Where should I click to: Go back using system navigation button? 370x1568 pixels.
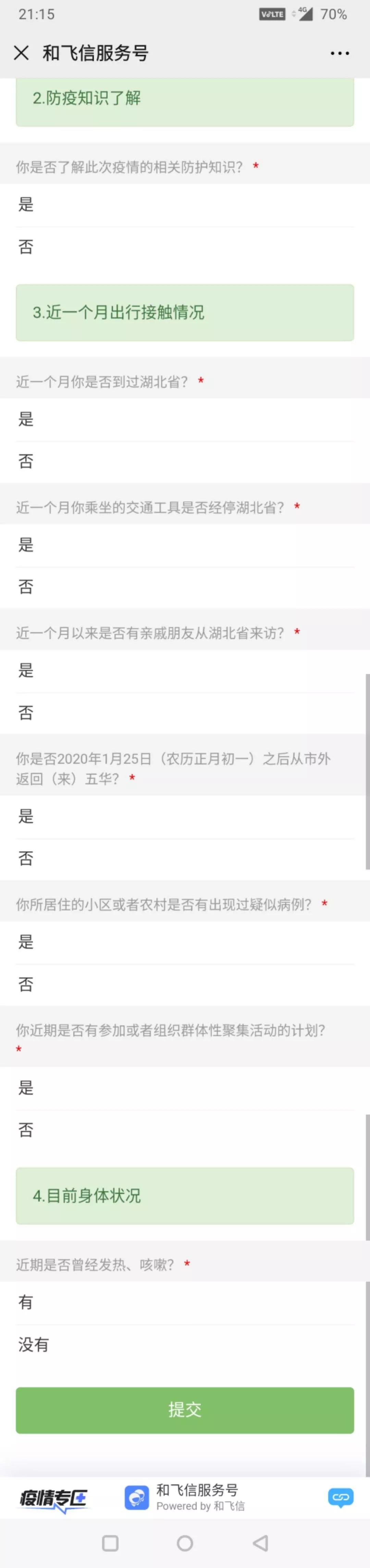260,1542
